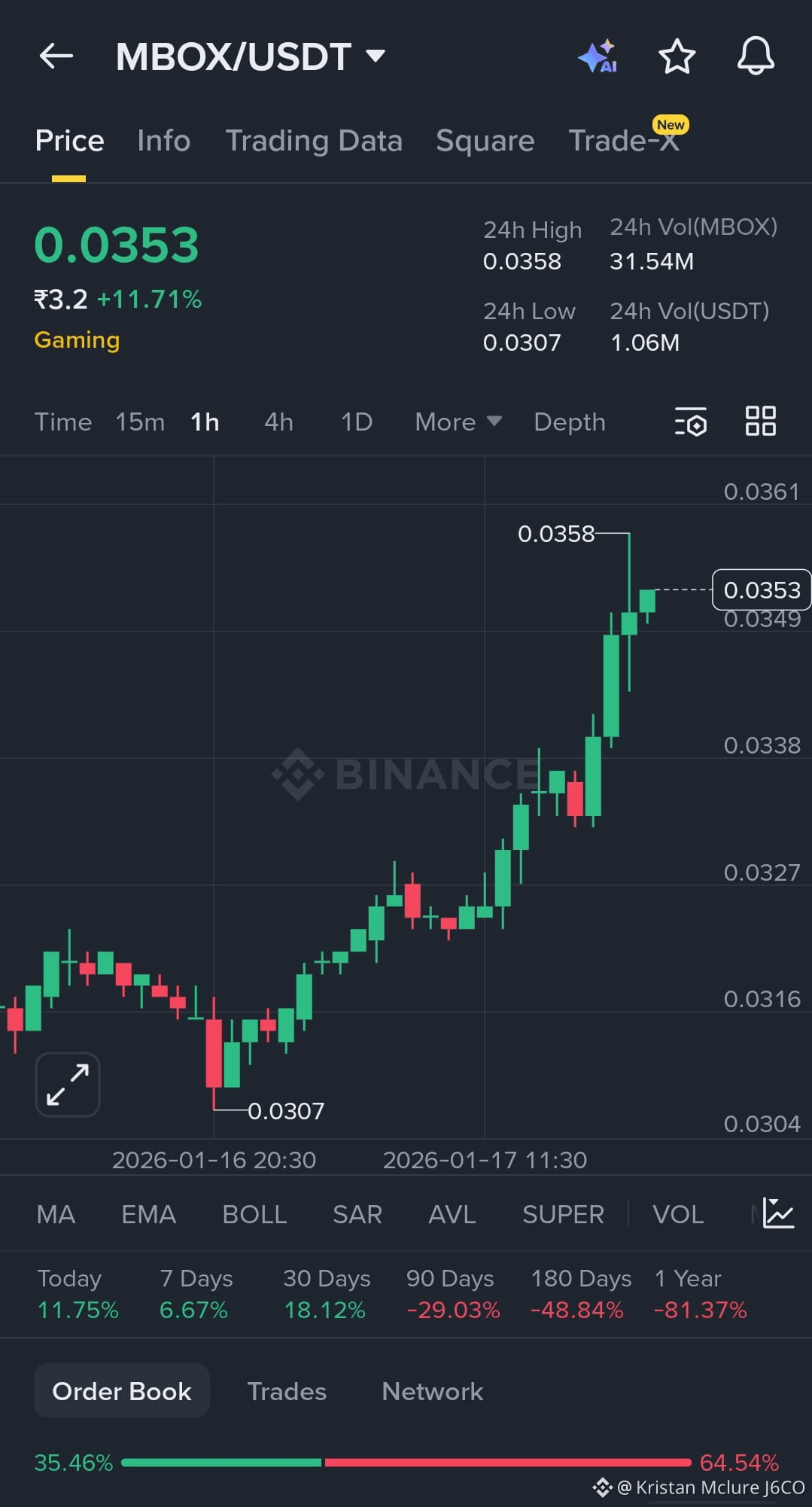812x1507 pixels.
Task: Enable the BOLL indicator
Action: click(x=254, y=1213)
